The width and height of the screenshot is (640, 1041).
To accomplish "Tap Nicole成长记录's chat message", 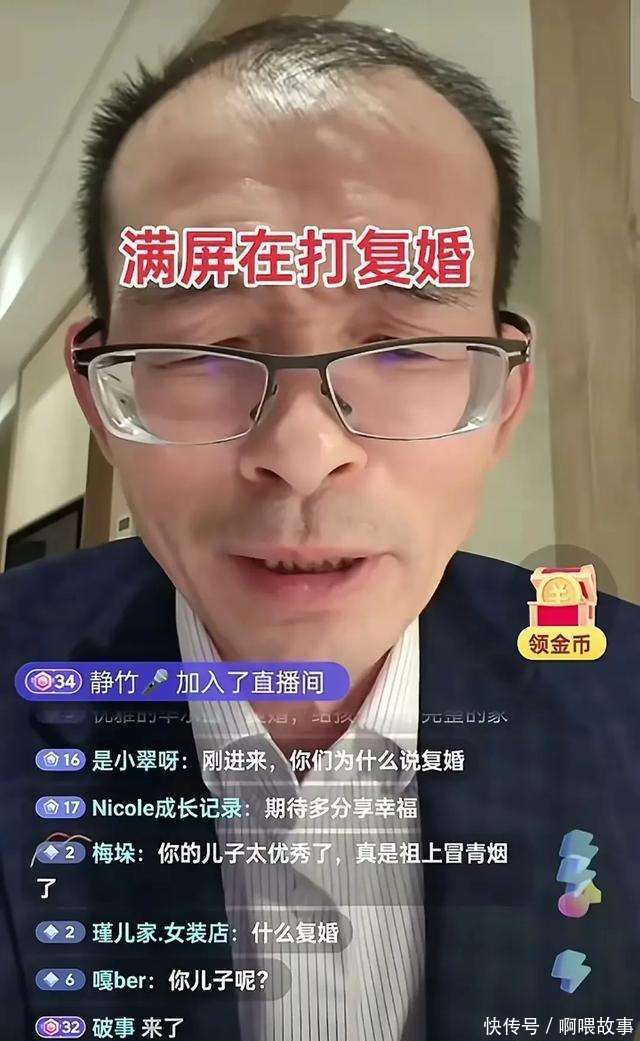I will 228,808.
